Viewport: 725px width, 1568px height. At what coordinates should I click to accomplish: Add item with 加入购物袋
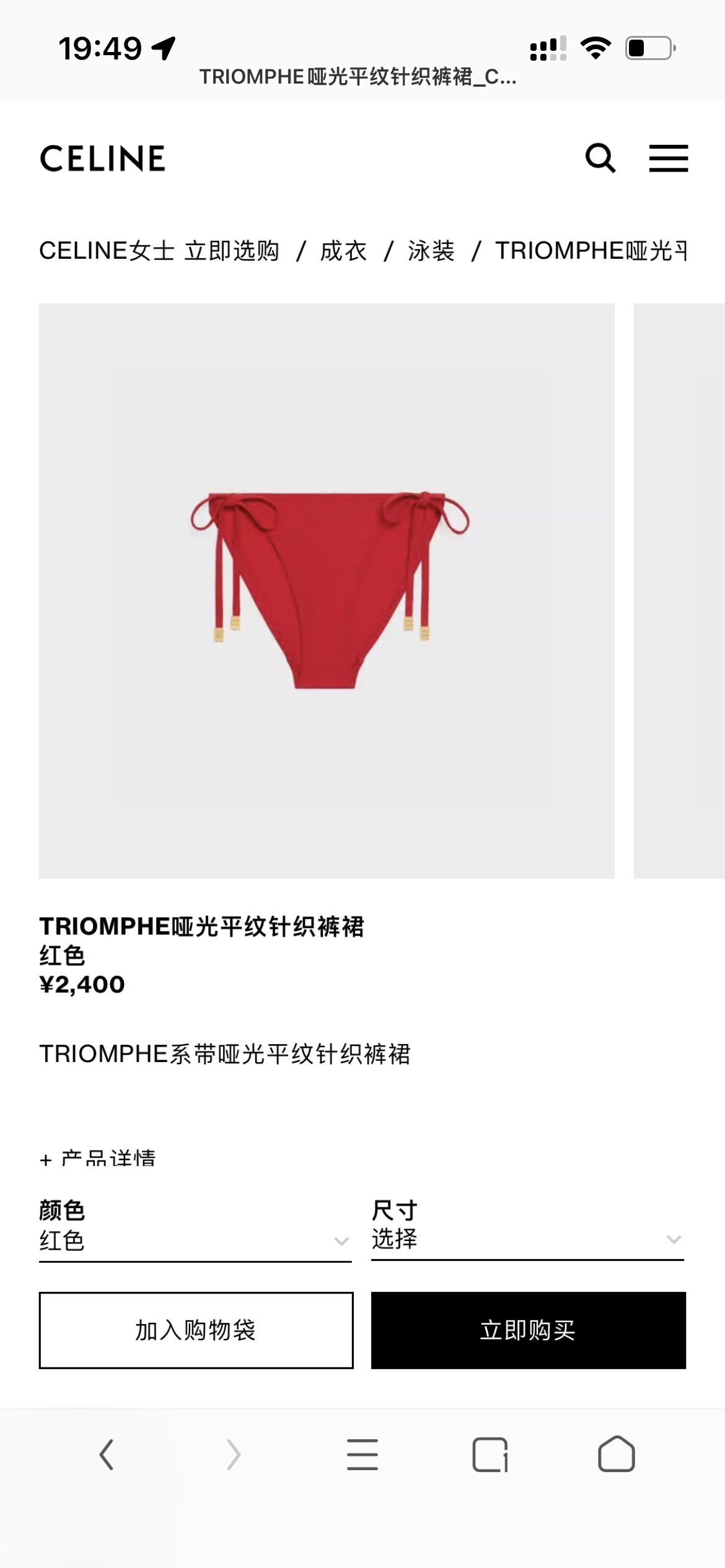coord(196,1330)
